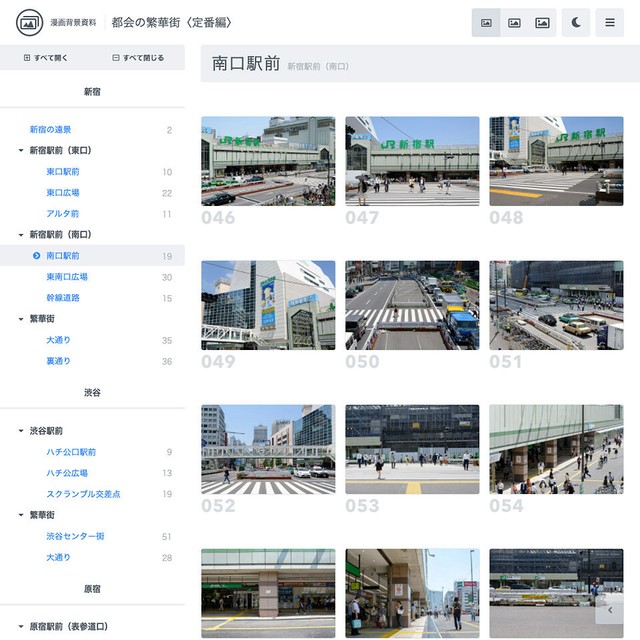
Task: Select the medium thumbnail size view
Action: 514,22
